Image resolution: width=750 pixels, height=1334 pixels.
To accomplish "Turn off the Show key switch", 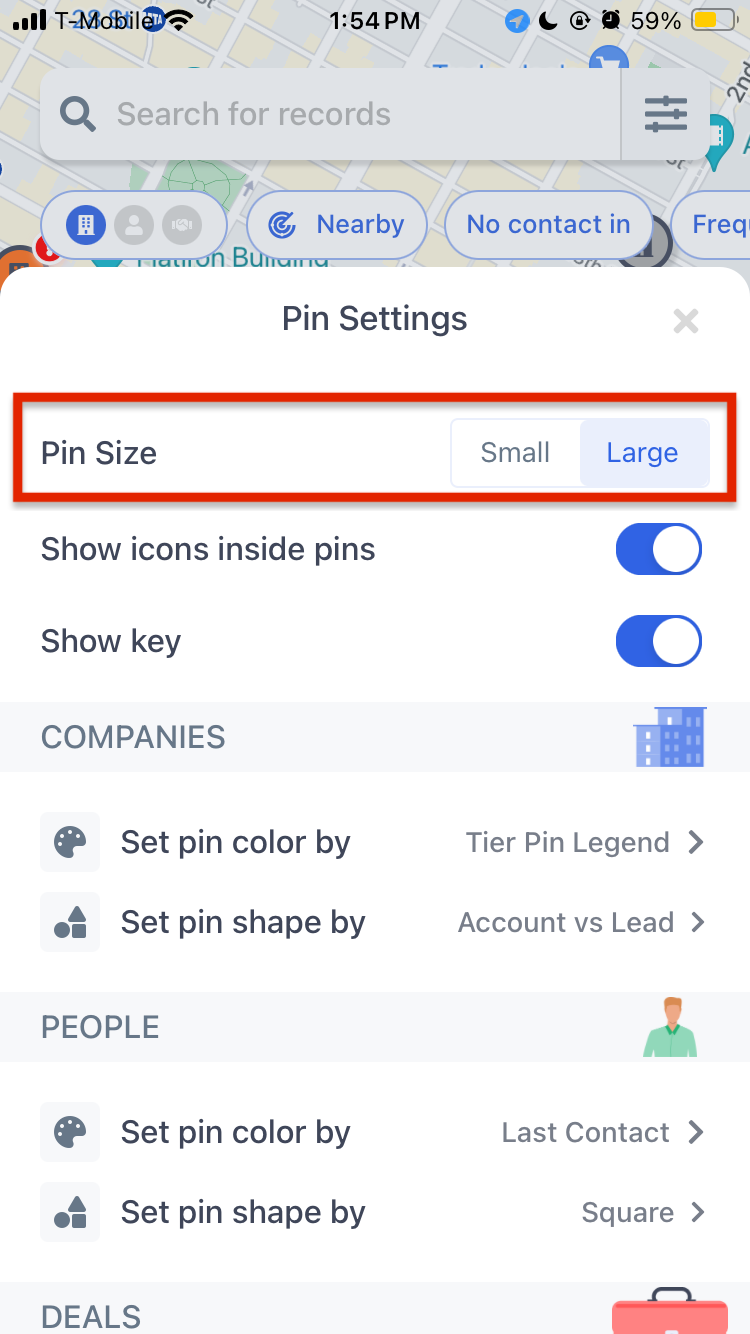I will click(658, 641).
